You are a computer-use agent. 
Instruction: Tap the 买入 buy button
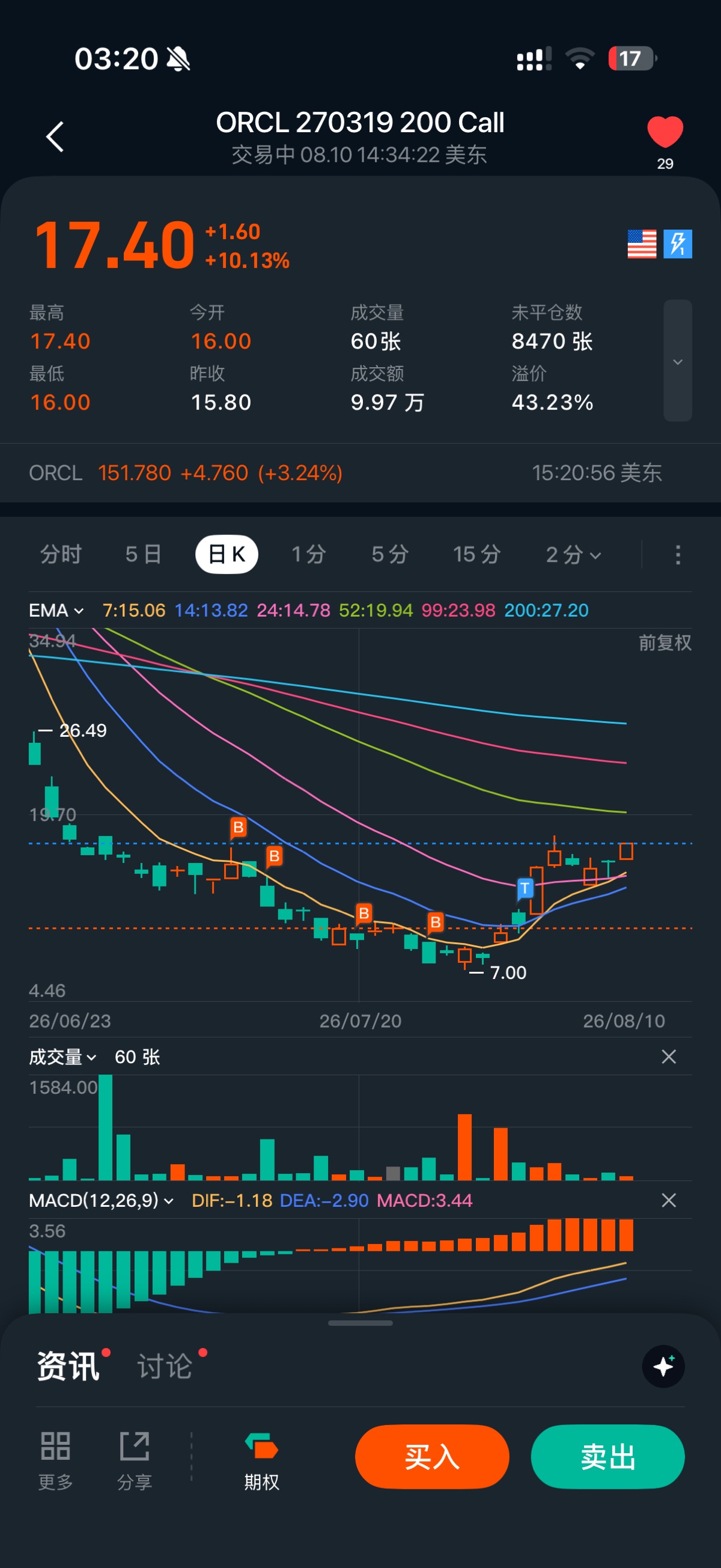click(x=432, y=1457)
